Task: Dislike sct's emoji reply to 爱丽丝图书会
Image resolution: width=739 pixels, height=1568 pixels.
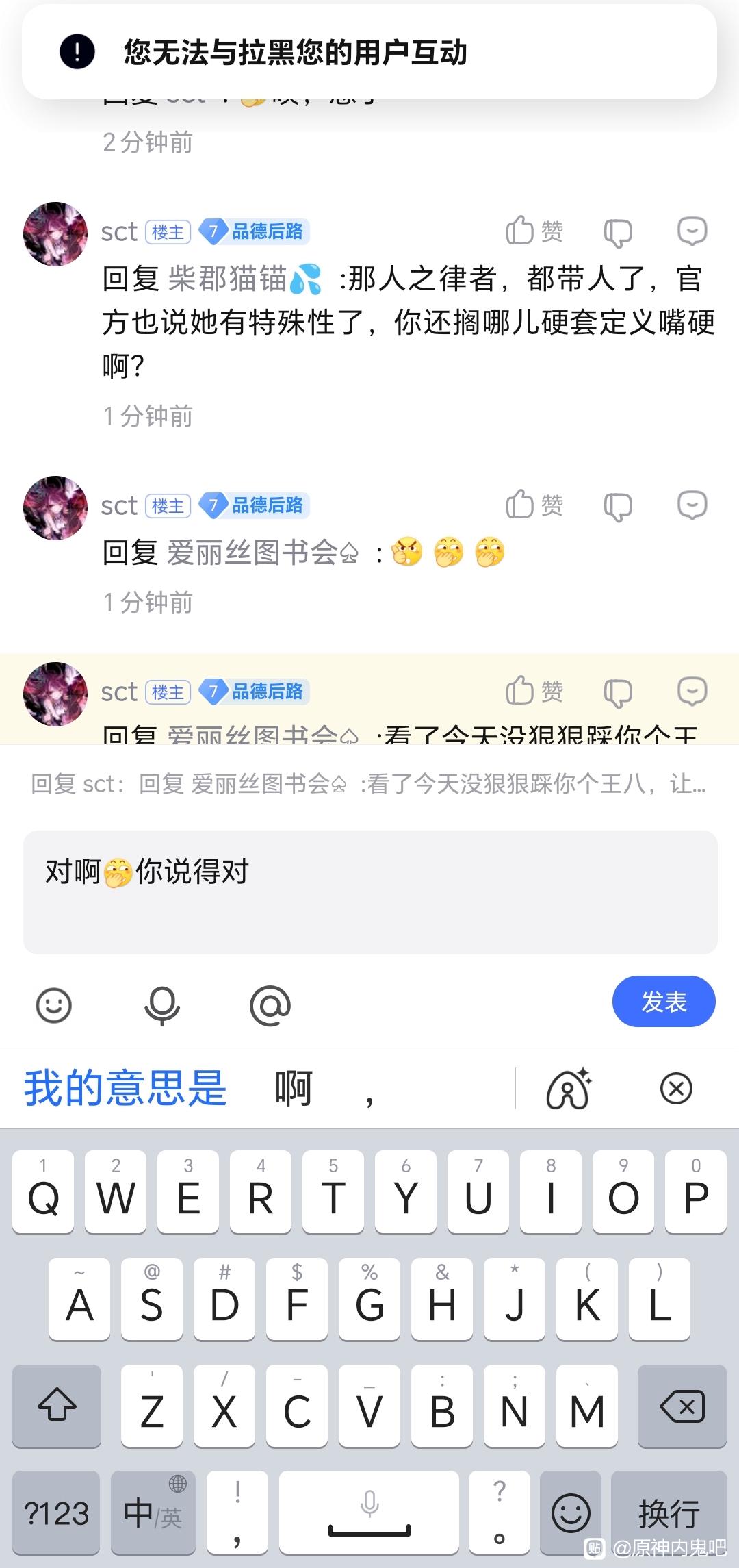Action: coord(617,506)
